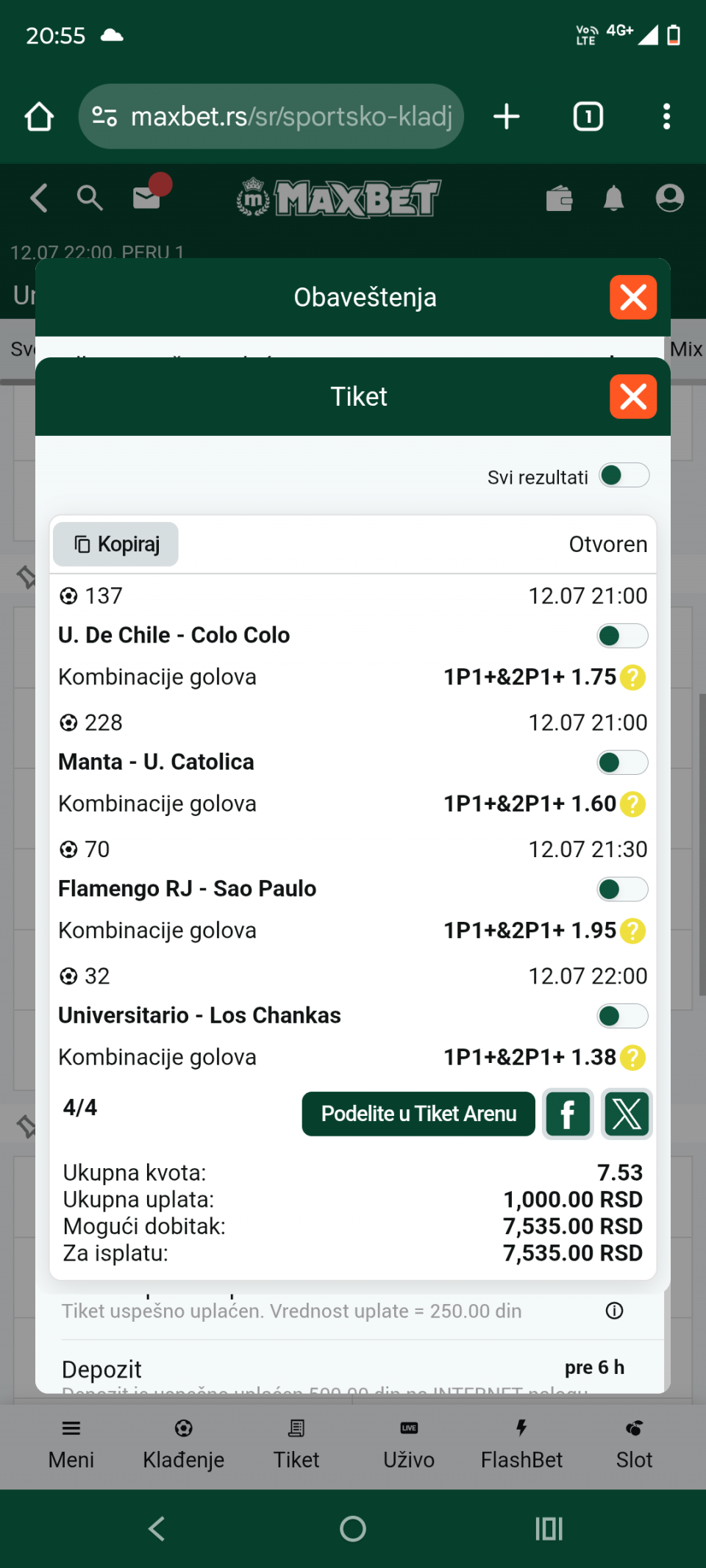Screen dimensions: 706x1568
Task: Share the ticket on Facebook
Action: (568, 1114)
